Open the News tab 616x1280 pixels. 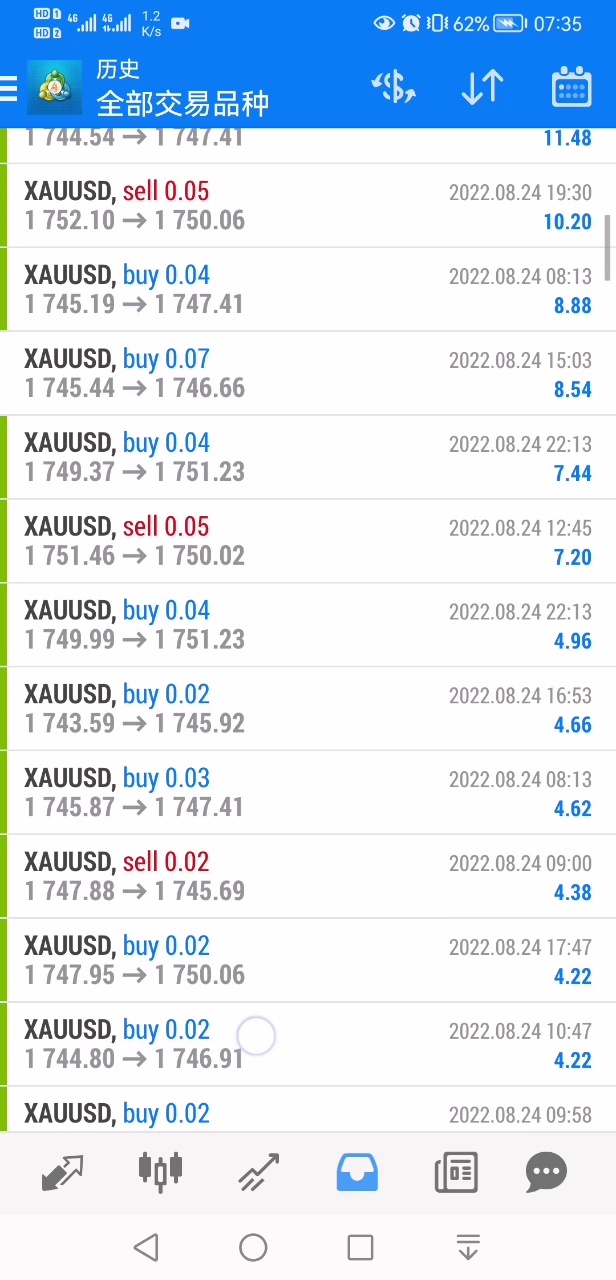456,1172
